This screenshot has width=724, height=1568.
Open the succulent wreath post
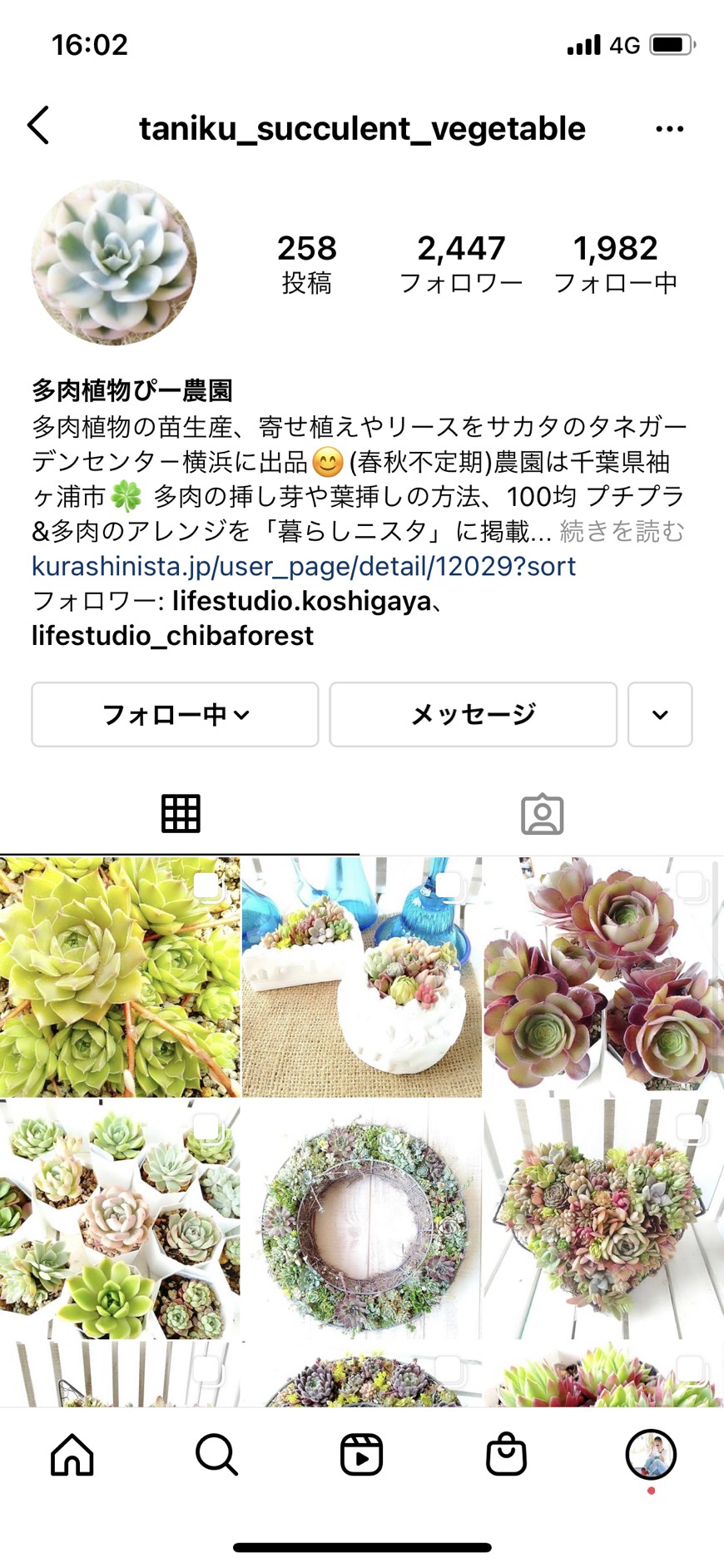(x=361, y=1218)
